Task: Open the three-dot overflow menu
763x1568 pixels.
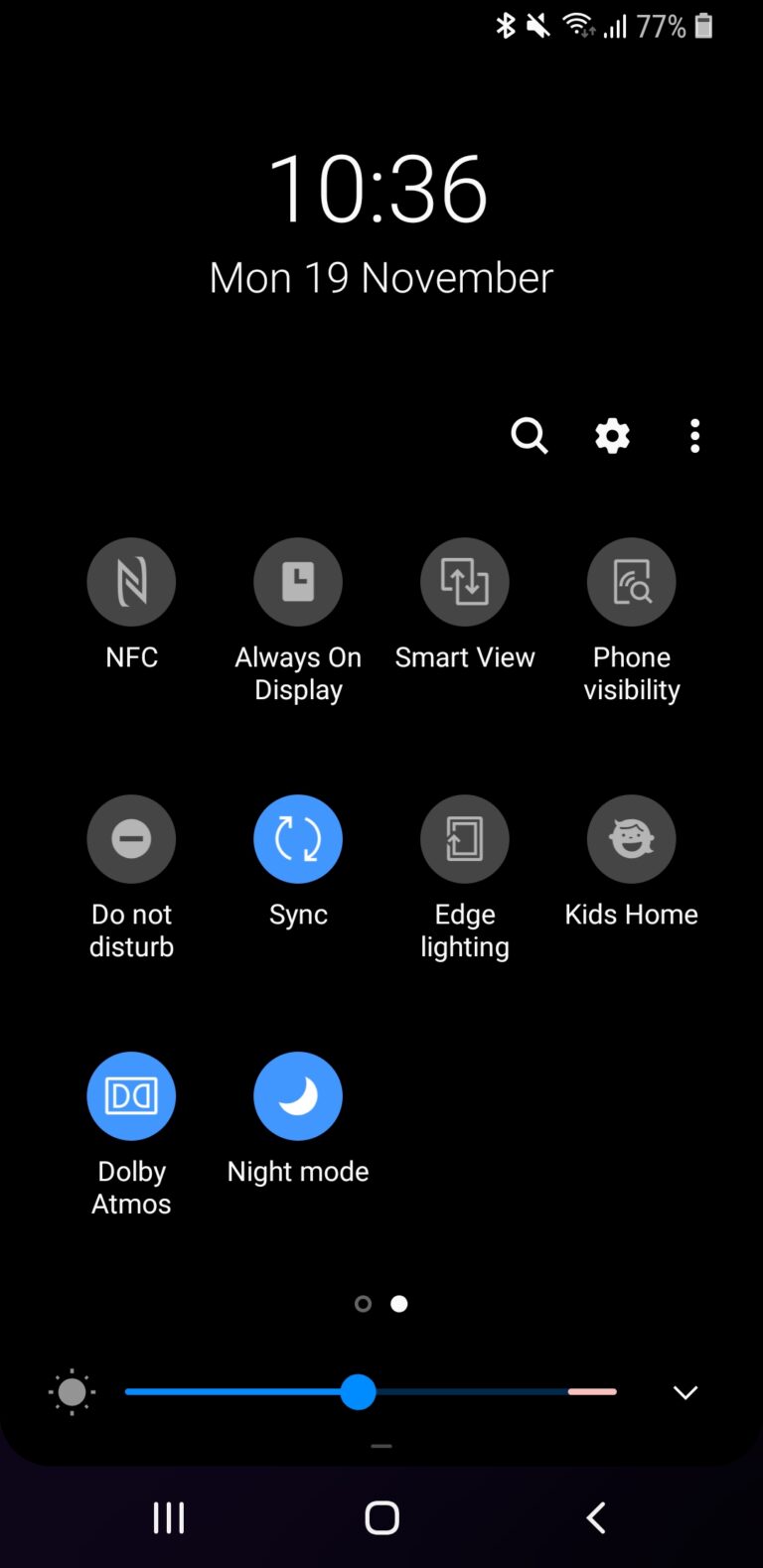Action: (694, 436)
